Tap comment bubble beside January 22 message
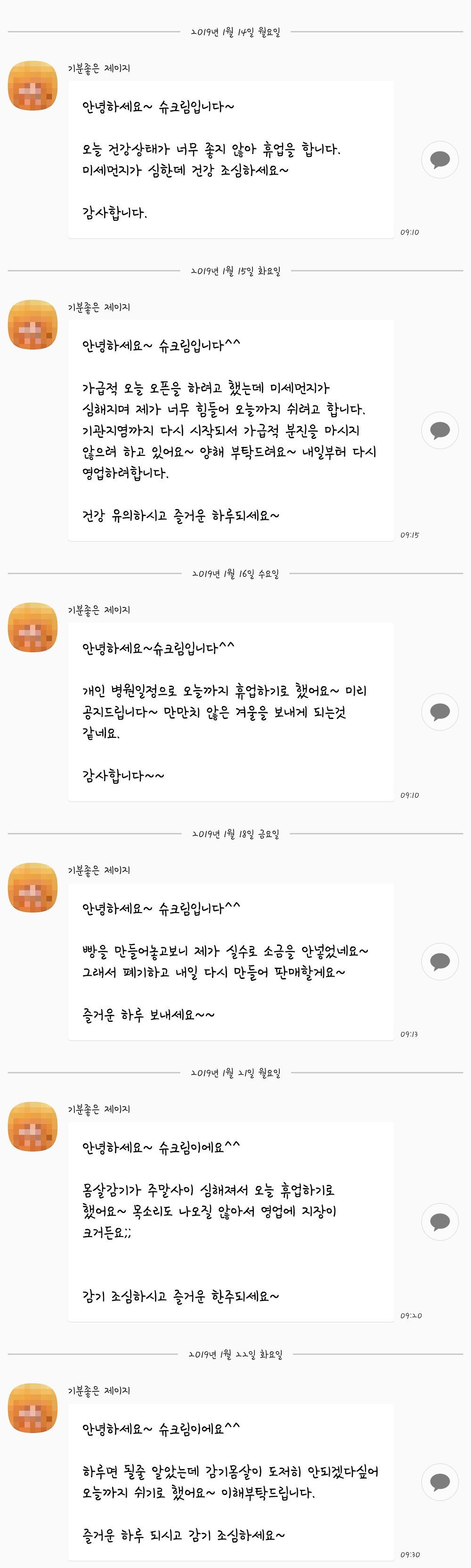The image size is (471, 1568). tap(439, 1482)
